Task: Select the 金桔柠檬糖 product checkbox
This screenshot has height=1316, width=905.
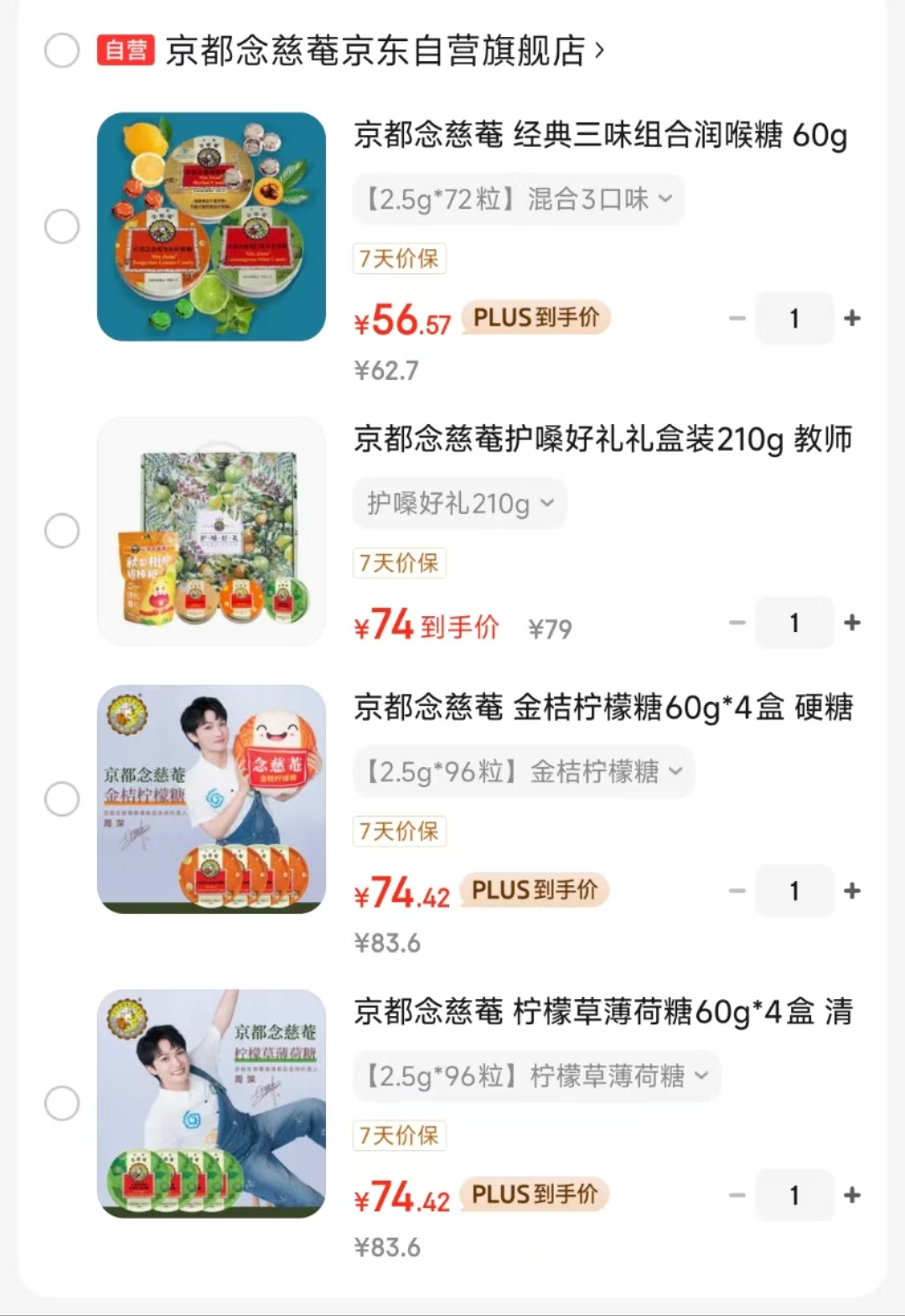Action: tap(61, 798)
